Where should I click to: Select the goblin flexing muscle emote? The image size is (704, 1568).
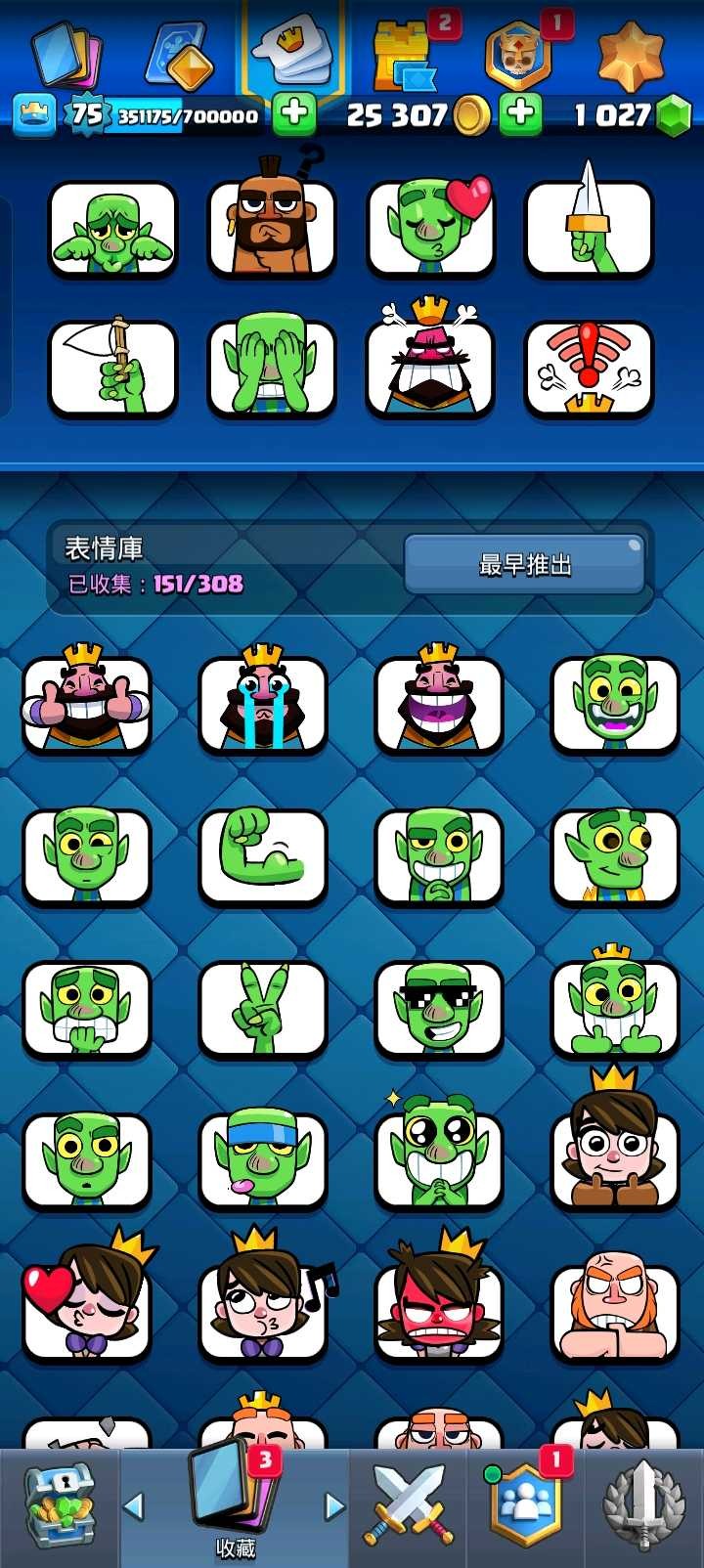click(263, 858)
